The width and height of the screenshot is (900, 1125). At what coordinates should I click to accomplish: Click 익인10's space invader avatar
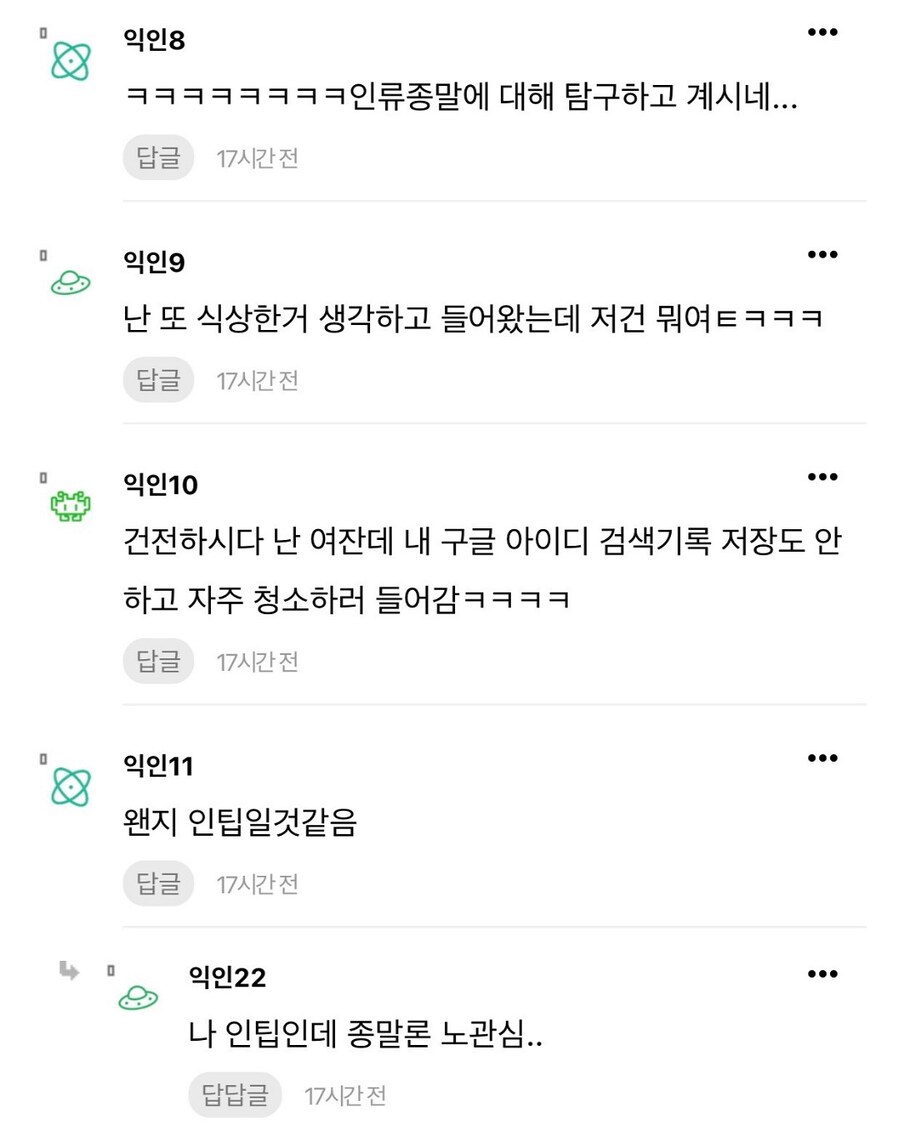pyautogui.click(x=69, y=507)
